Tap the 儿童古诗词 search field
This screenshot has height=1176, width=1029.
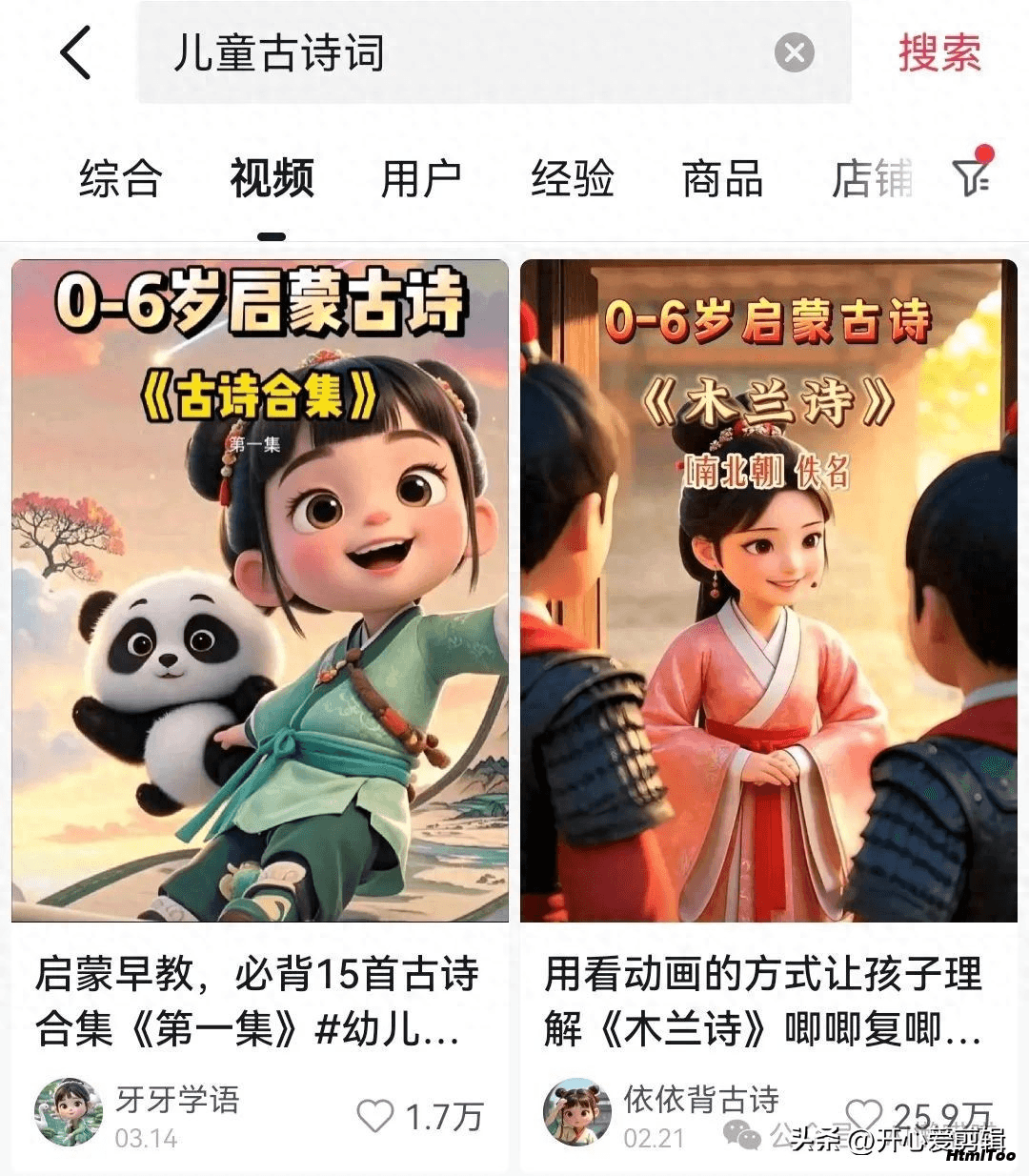click(457, 52)
